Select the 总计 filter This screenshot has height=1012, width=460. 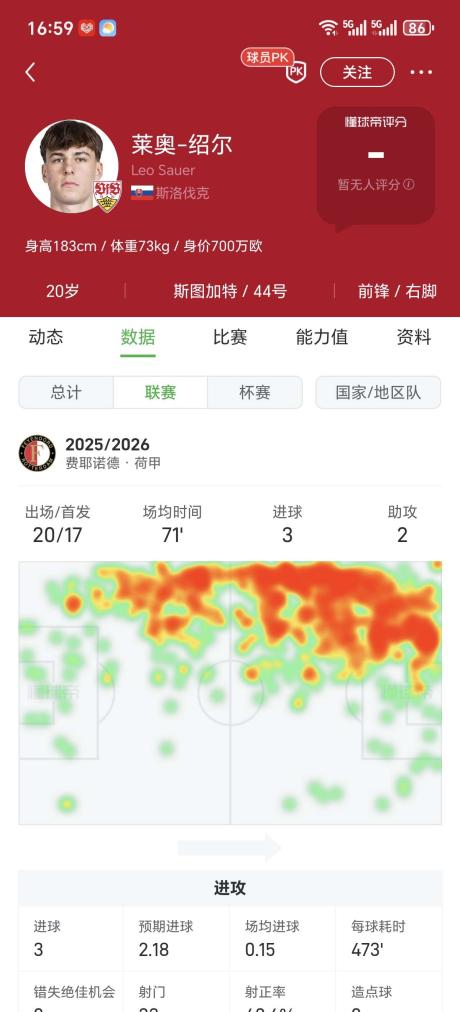coord(66,392)
